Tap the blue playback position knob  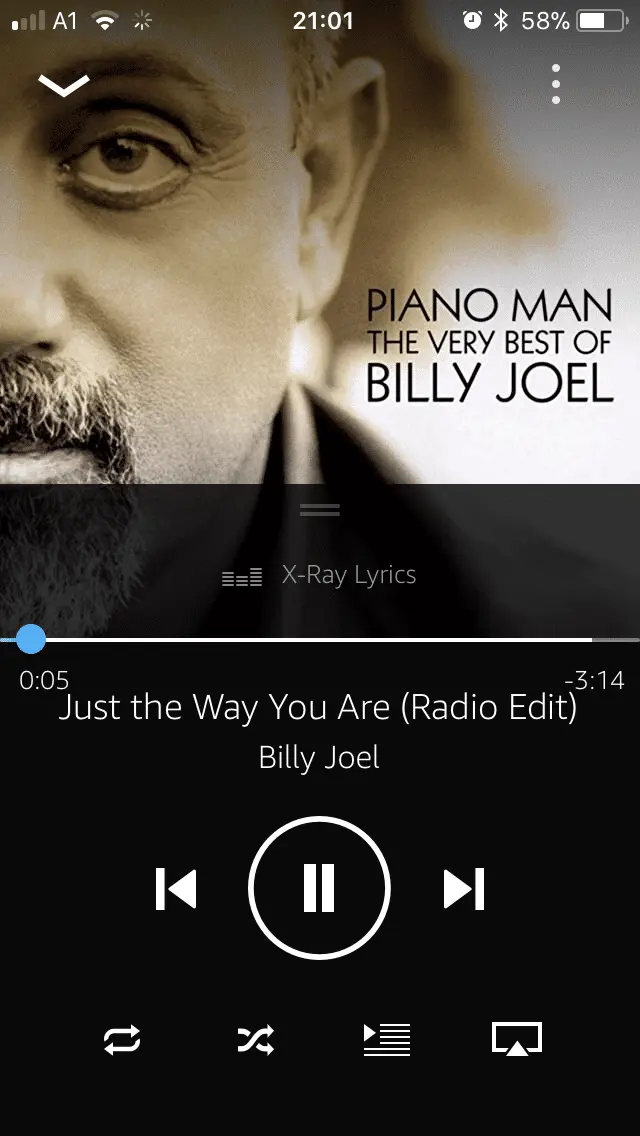pos(31,639)
